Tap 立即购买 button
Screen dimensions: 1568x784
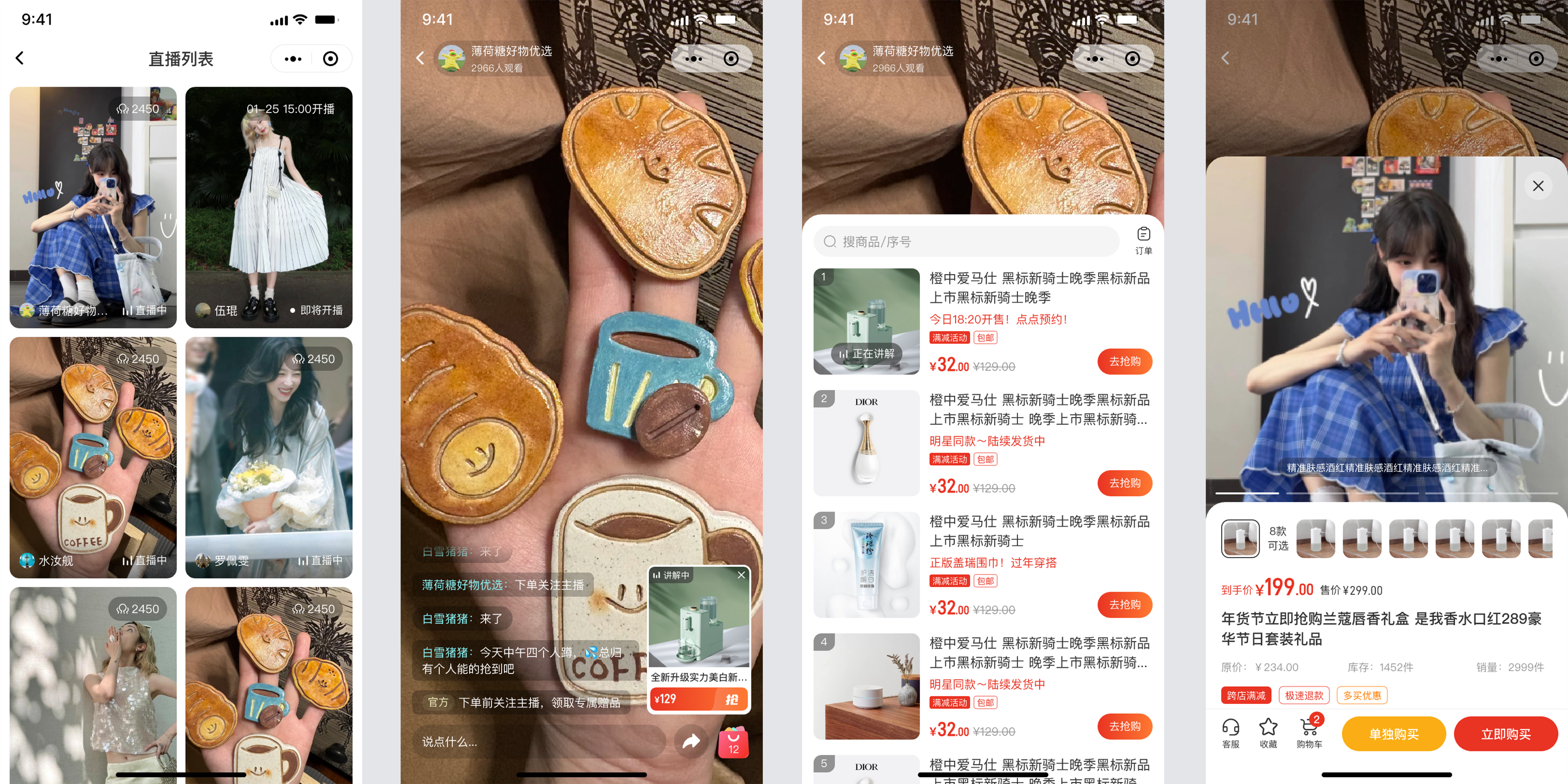click(x=1505, y=734)
